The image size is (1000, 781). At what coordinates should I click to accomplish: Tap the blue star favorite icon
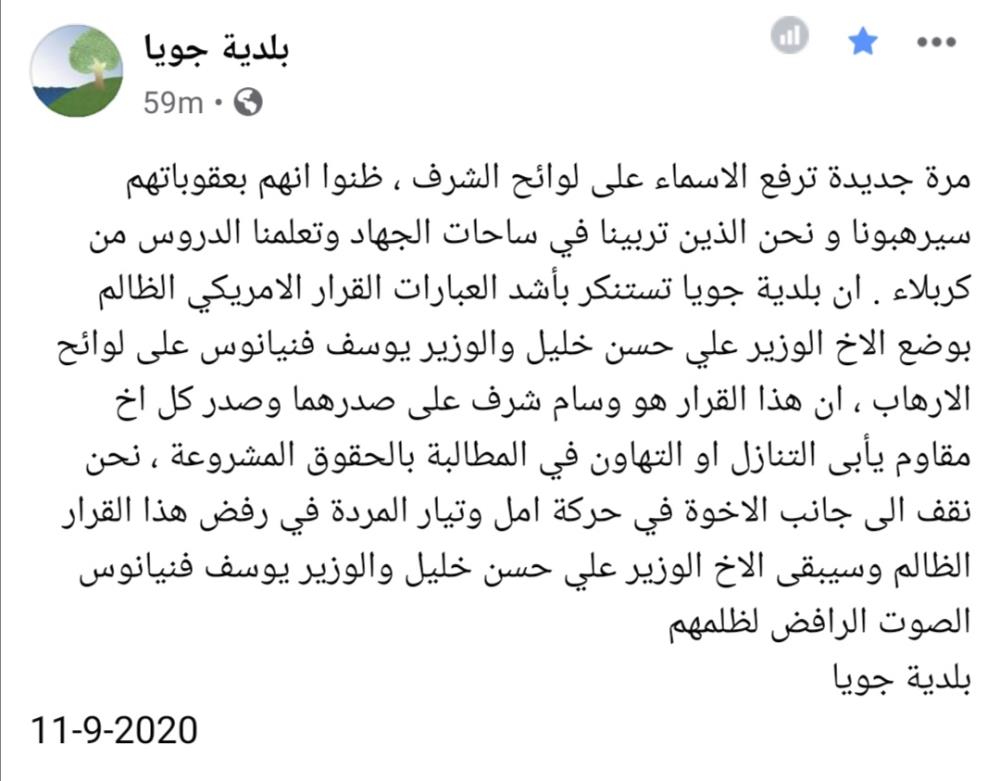pos(861,41)
